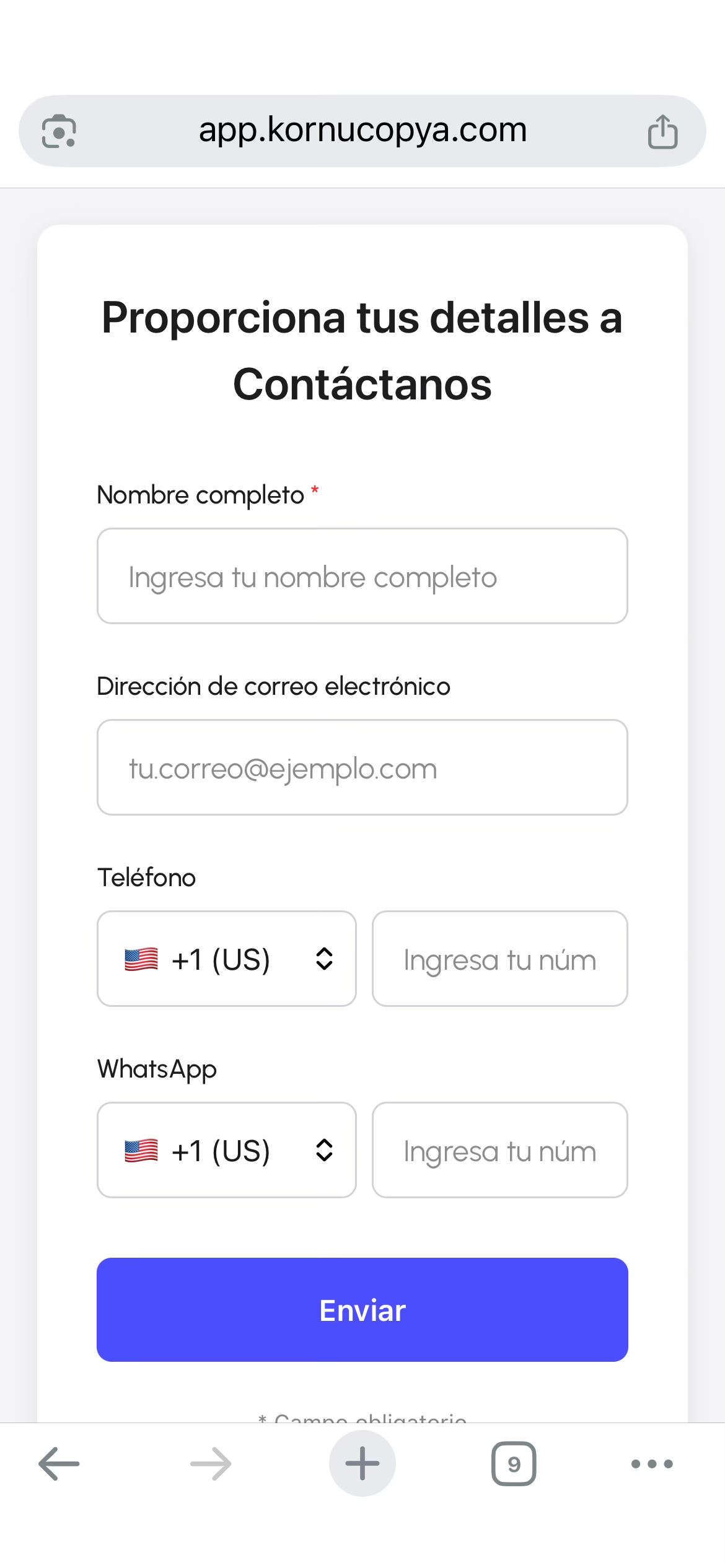Tap the chevron in the Teléfono code picker
This screenshot has width=725, height=1568.
coord(325,959)
